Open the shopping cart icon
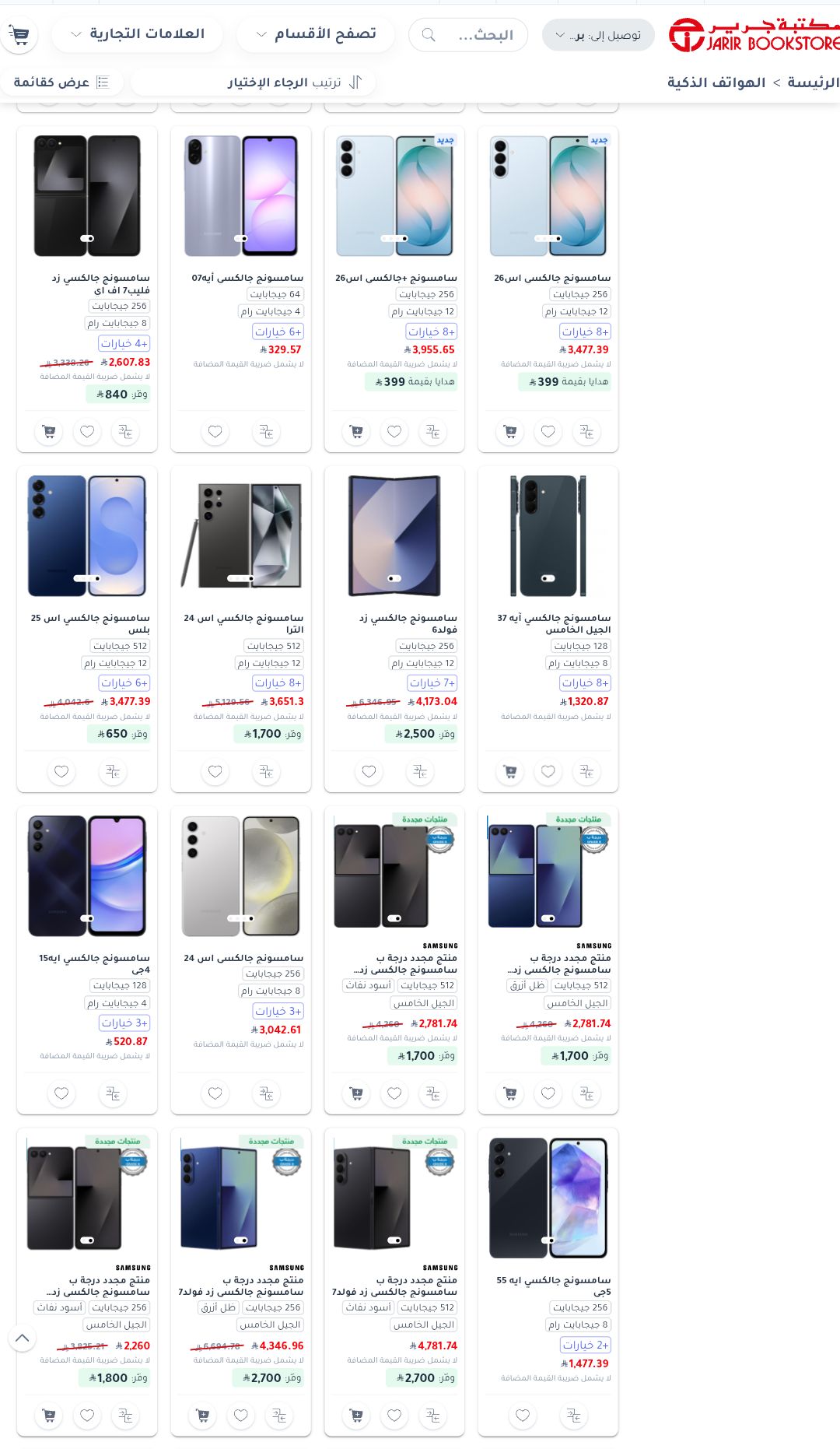The image size is (840, 1449). click(x=19, y=34)
